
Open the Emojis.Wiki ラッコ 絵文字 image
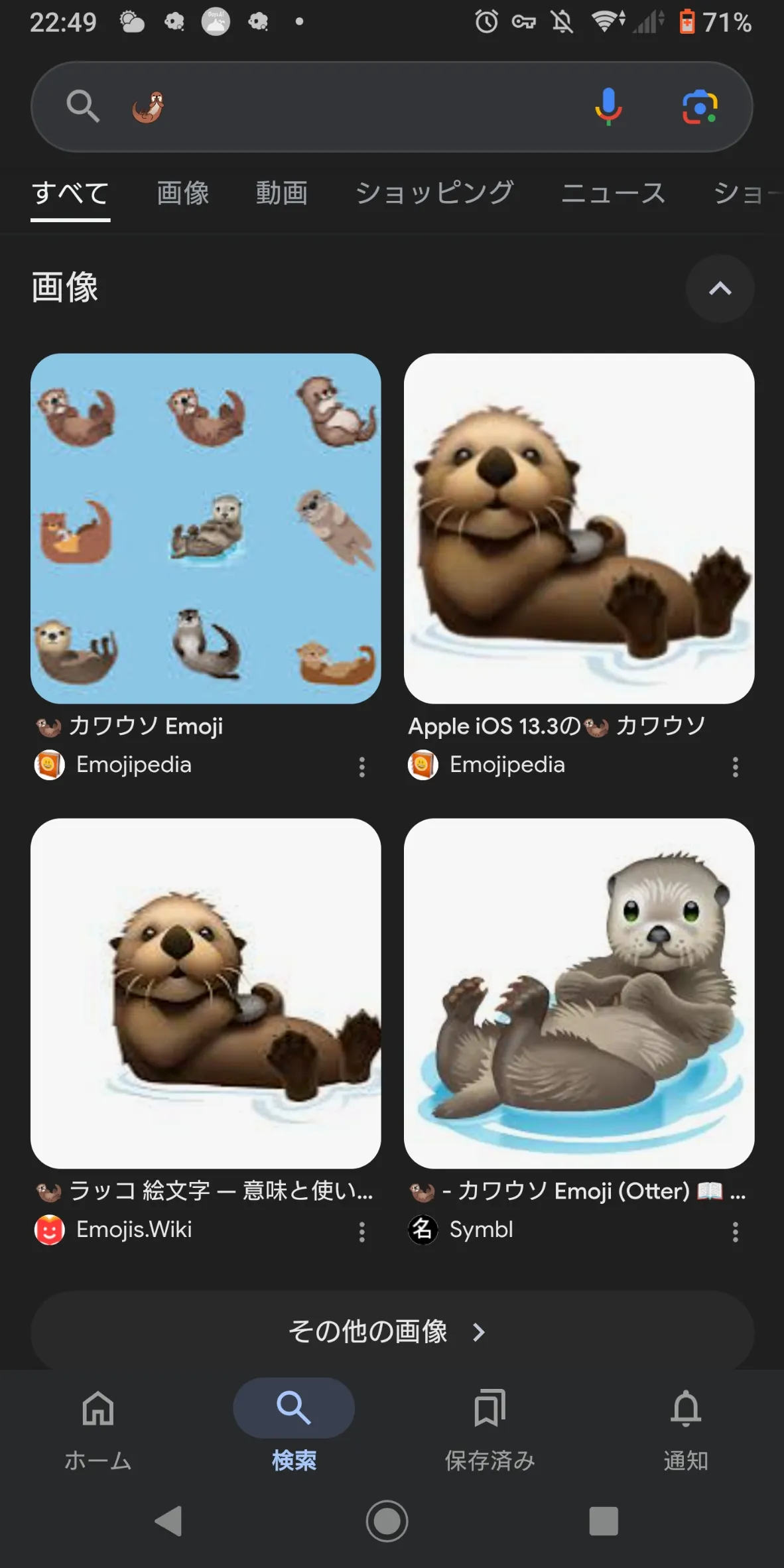(x=206, y=993)
